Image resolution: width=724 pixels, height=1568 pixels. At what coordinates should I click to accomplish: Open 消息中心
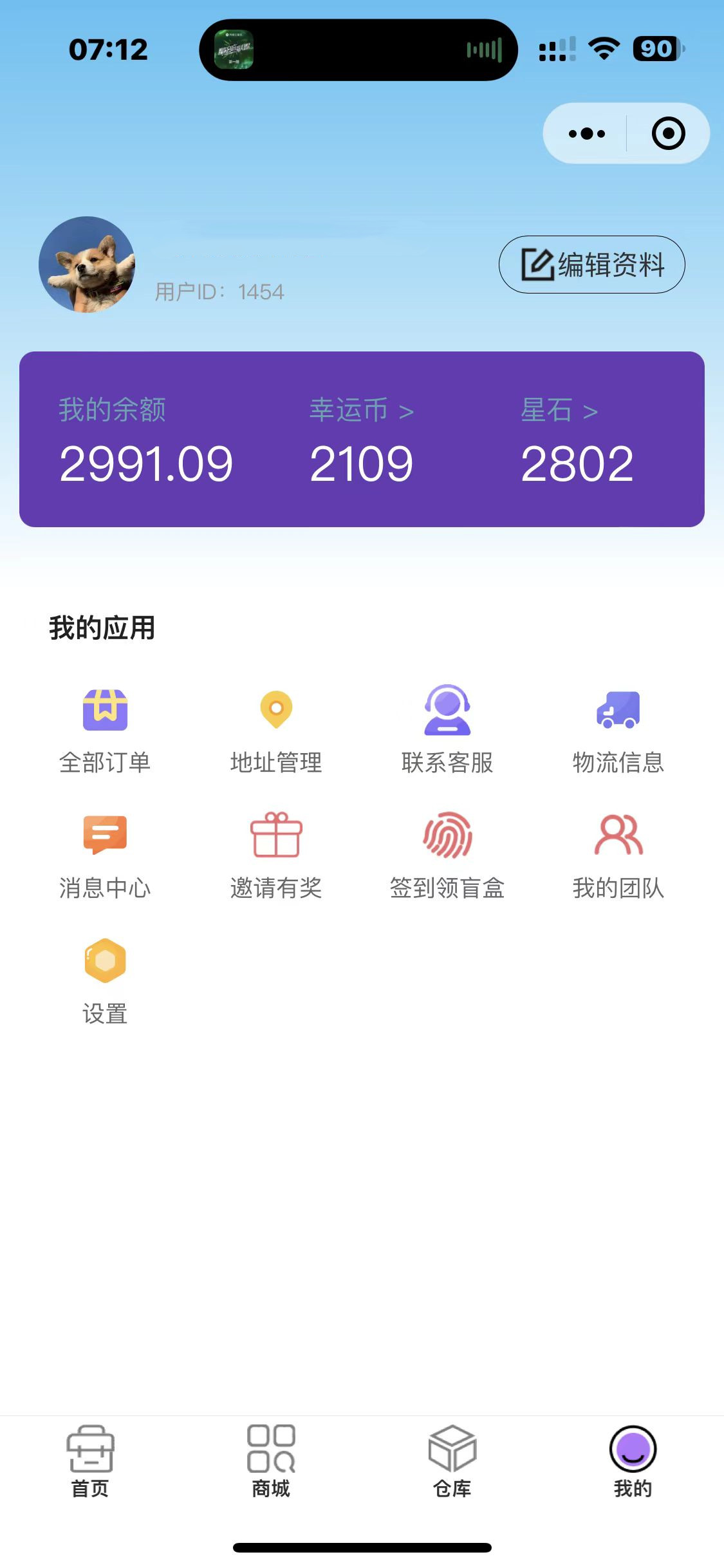(105, 856)
